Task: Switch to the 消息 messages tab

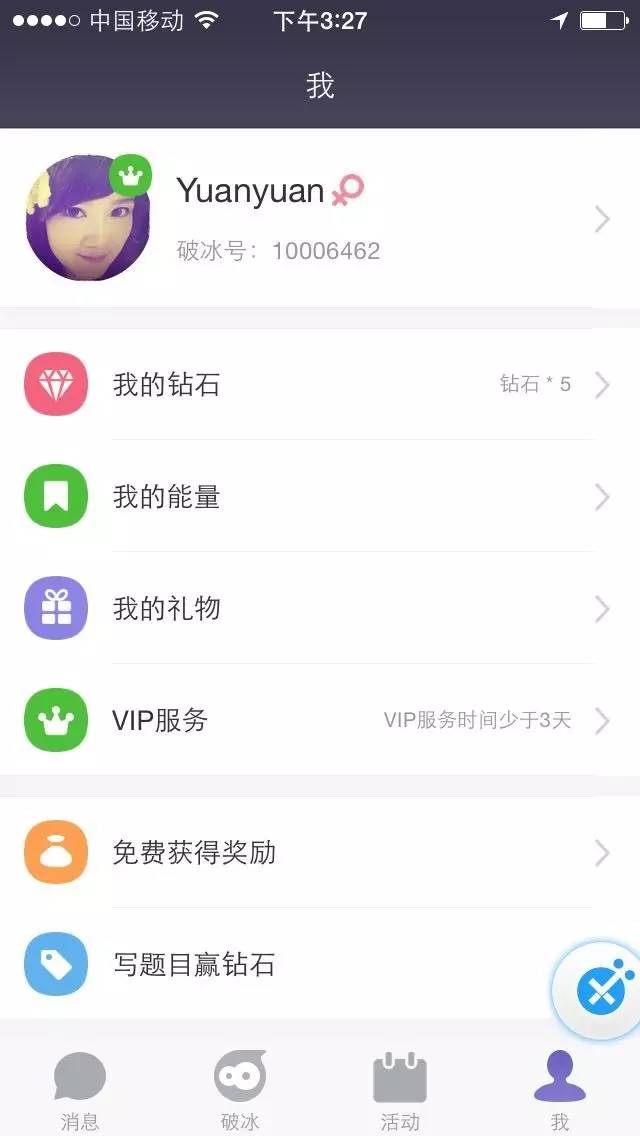Action: [x=80, y=1090]
